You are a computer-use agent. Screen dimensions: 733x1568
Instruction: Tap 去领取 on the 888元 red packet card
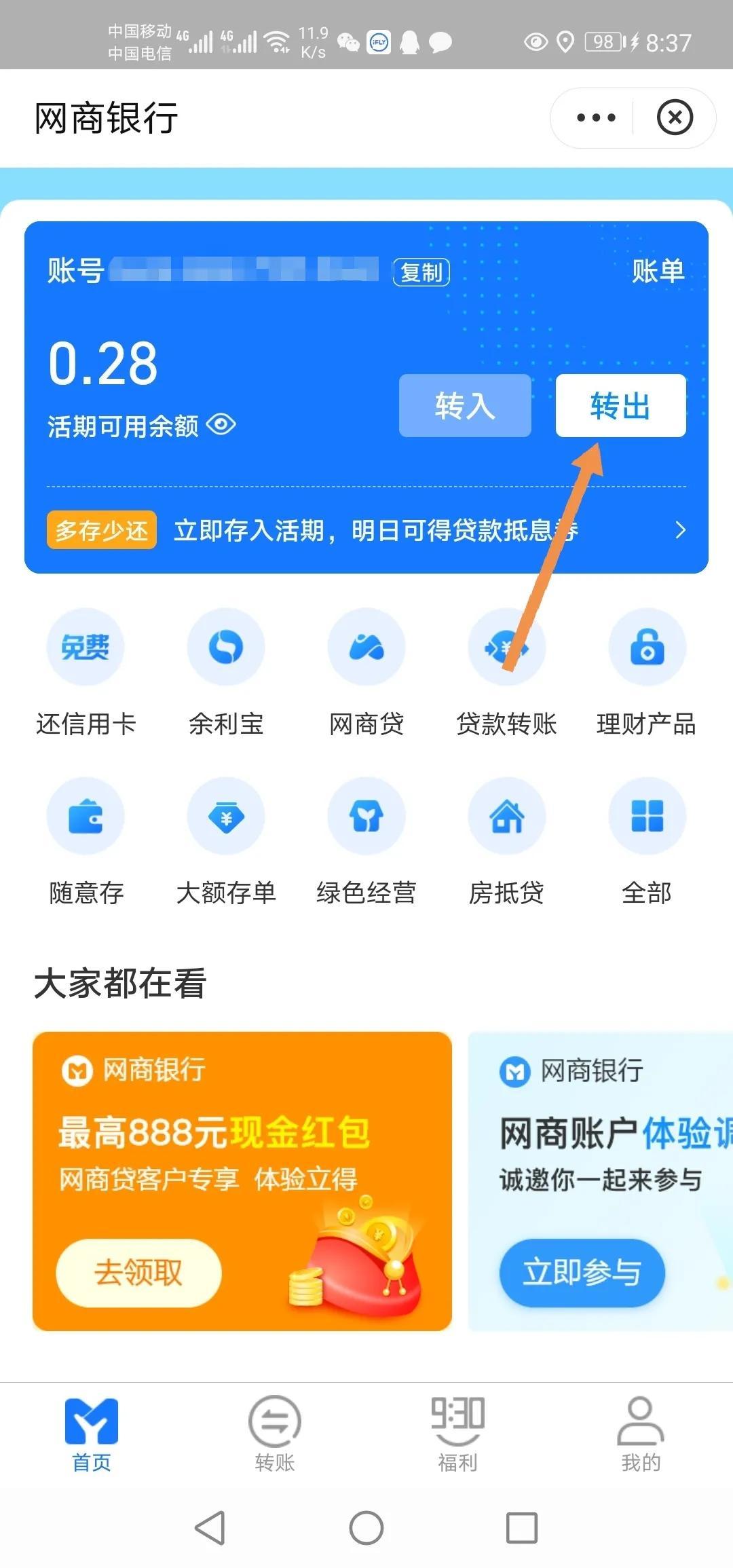pyautogui.click(x=138, y=1273)
